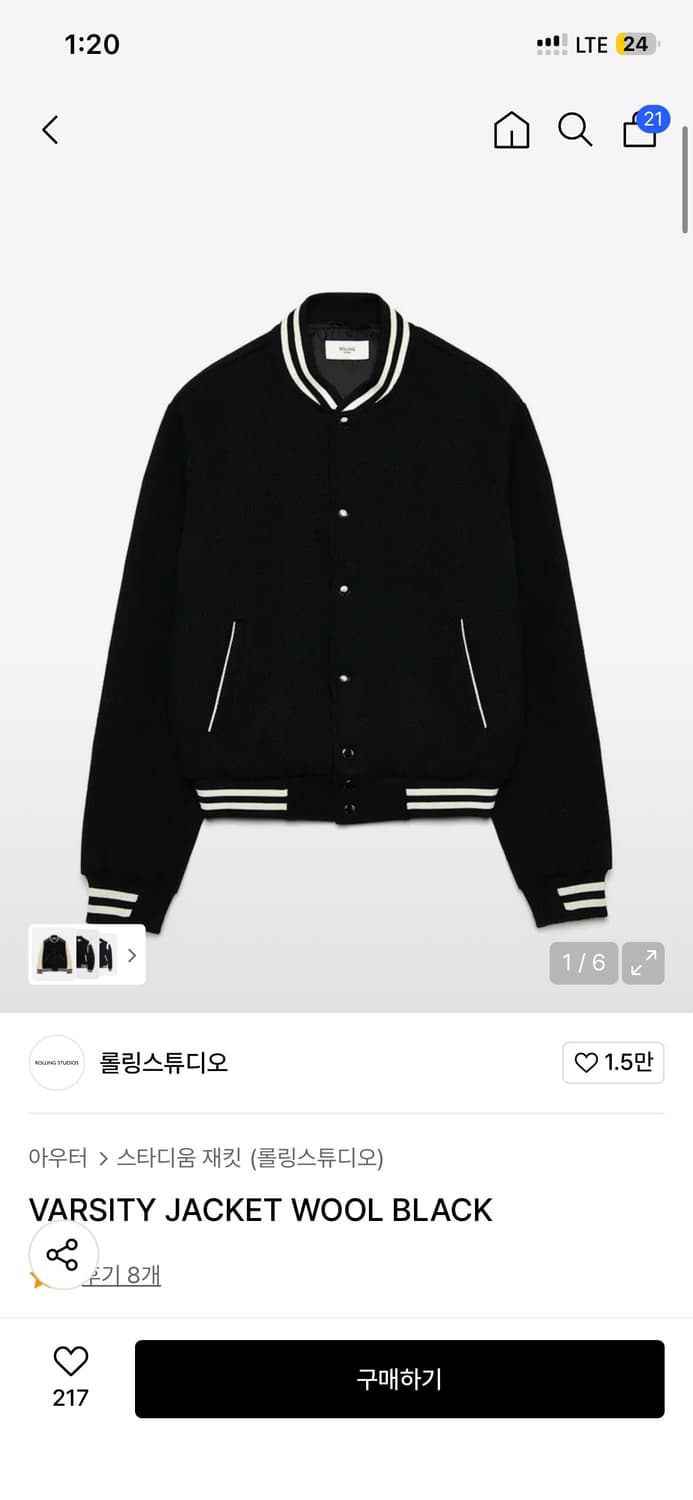This screenshot has width=693, height=1500.
Task: Open the home icon
Action: [x=511, y=130]
